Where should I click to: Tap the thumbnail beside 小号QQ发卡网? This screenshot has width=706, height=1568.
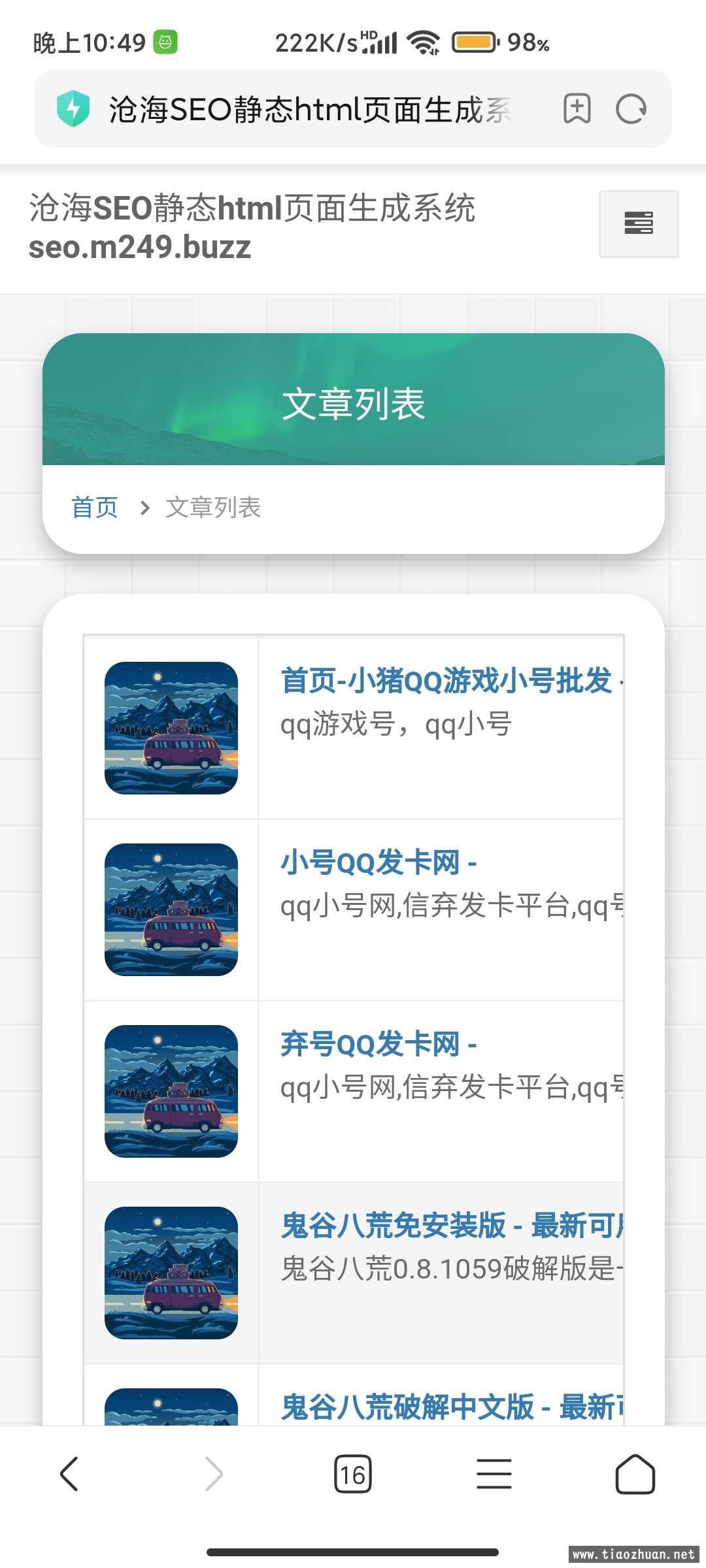(x=171, y=909)
